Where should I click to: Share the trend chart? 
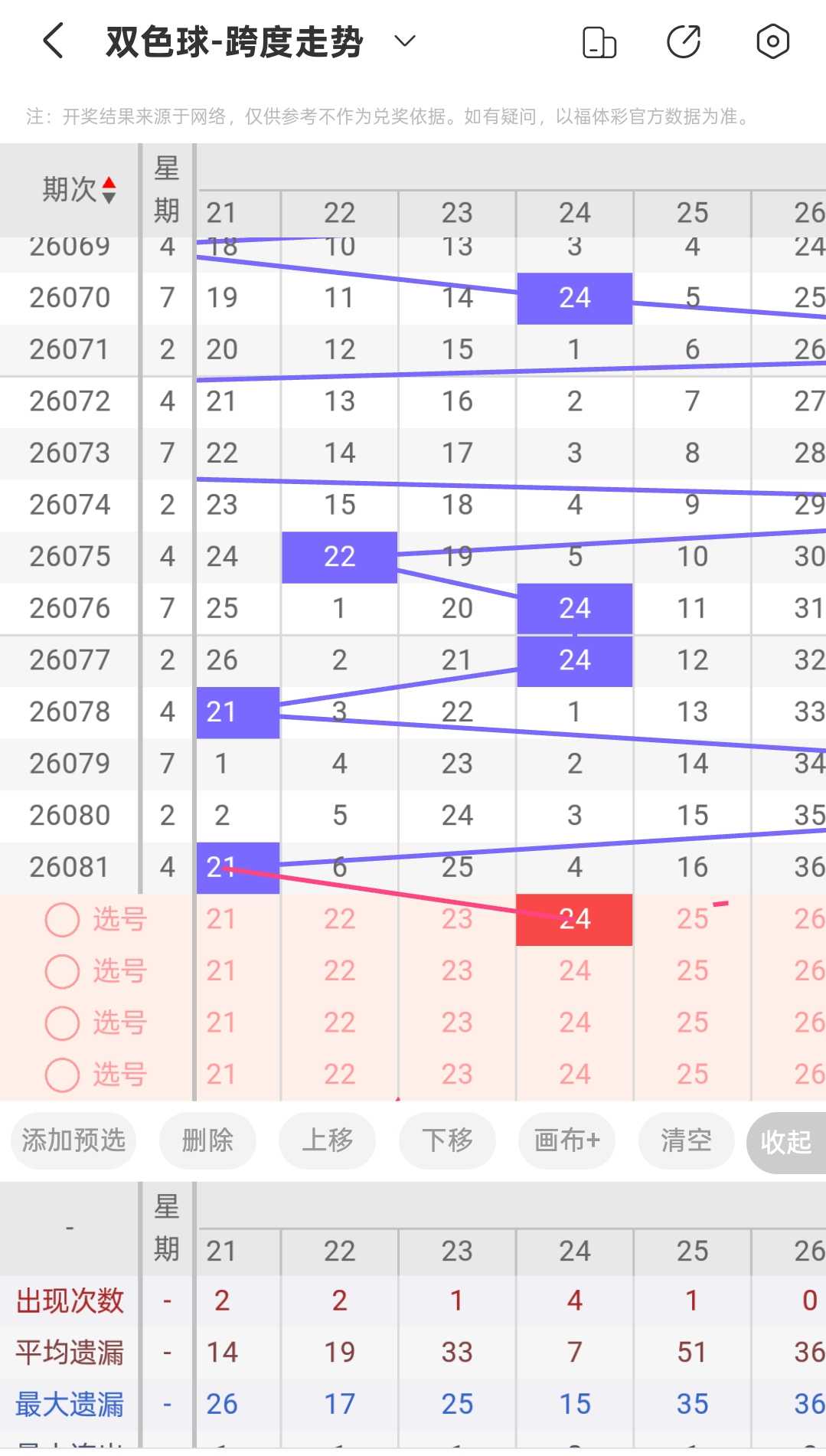pyautogui.click(x=684, y=41)
